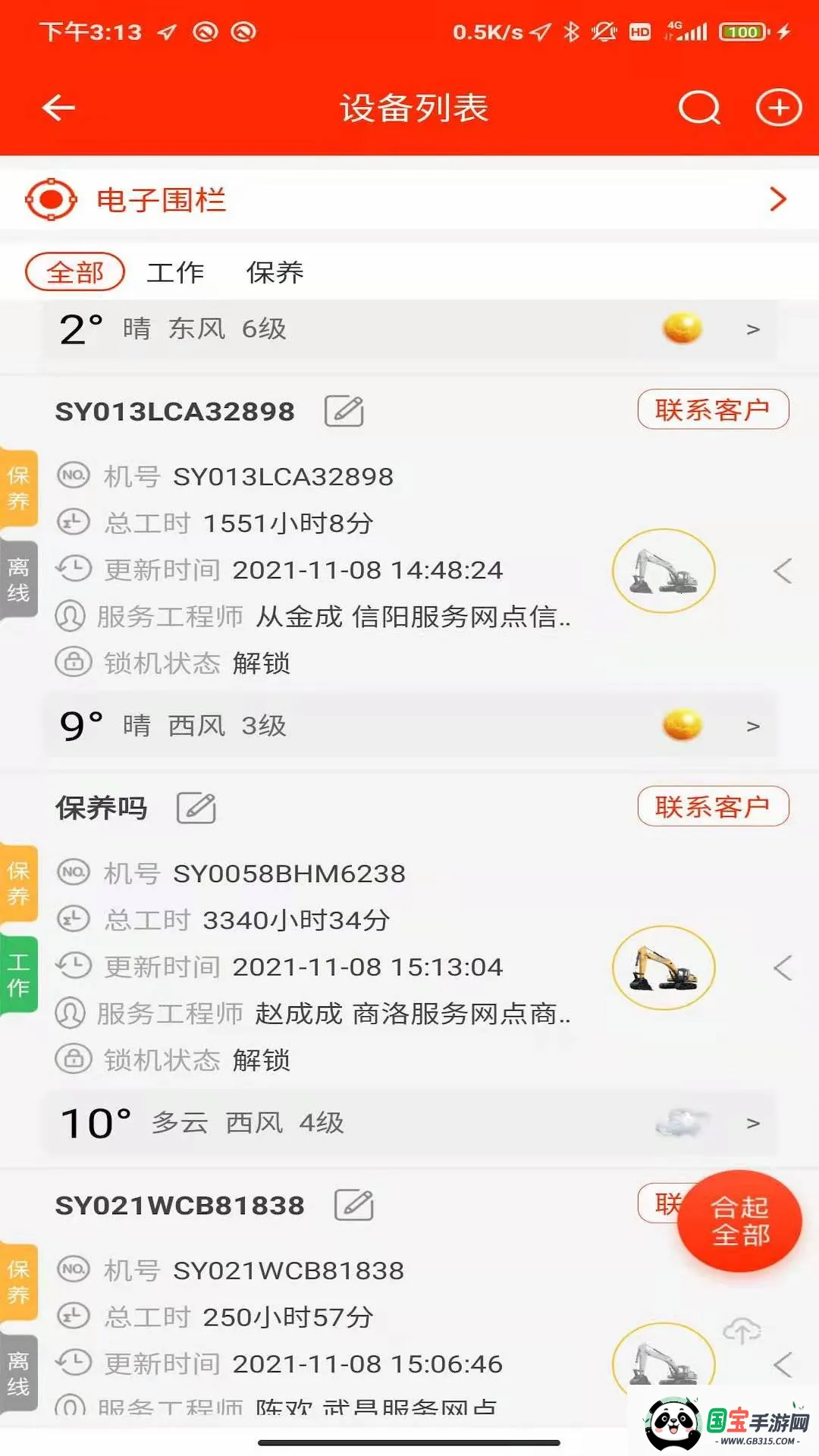Screen dimensions: 819x1456
Task: Collapse the SY013LCA32898 card with its arrow
Action: [783, 571]
